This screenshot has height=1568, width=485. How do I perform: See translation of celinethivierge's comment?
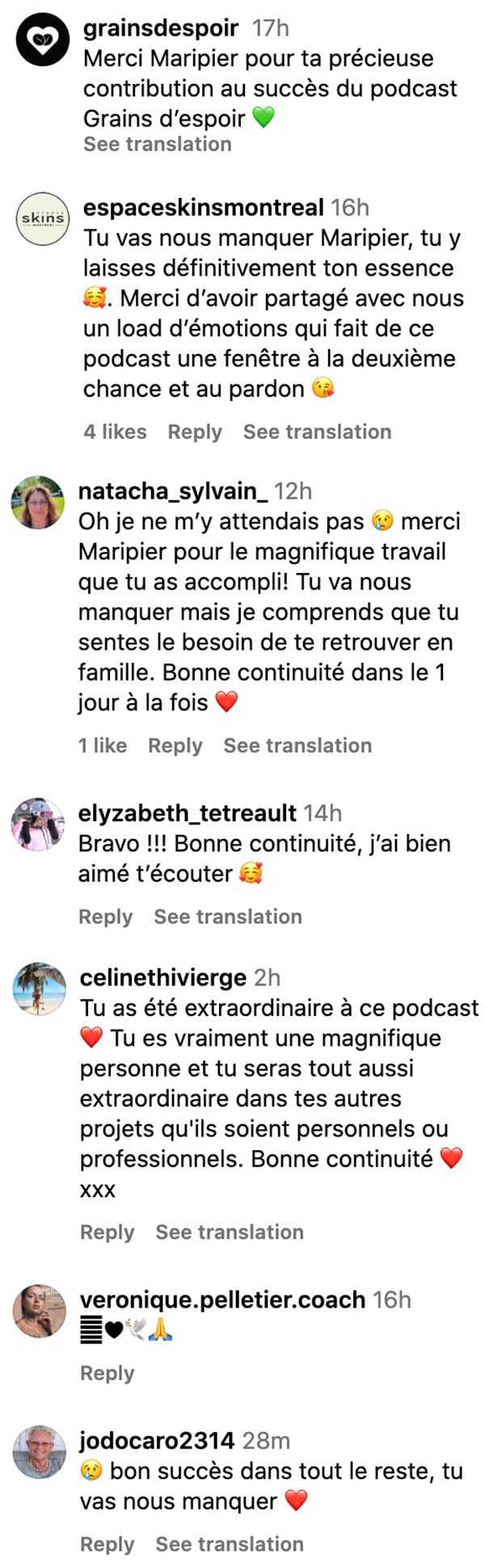tap(230, 1233)
